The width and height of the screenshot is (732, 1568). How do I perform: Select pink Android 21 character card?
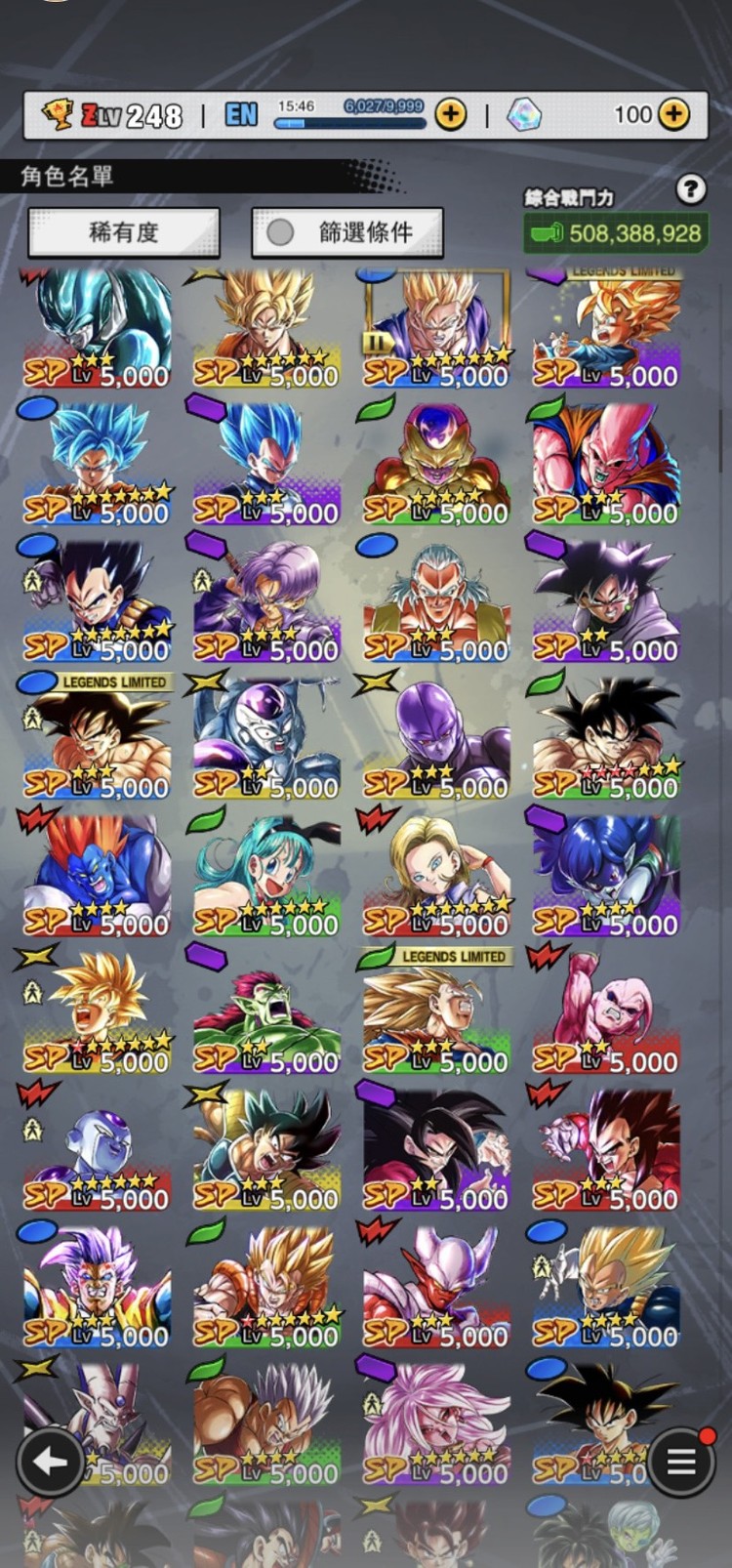coord(436,1422)
